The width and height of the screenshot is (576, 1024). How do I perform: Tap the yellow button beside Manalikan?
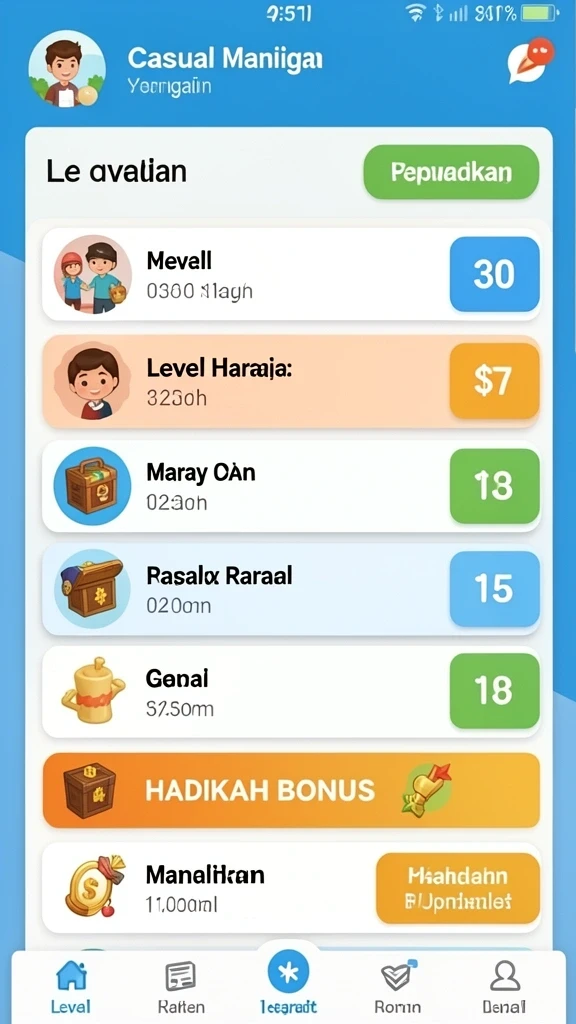coord(458,888)
